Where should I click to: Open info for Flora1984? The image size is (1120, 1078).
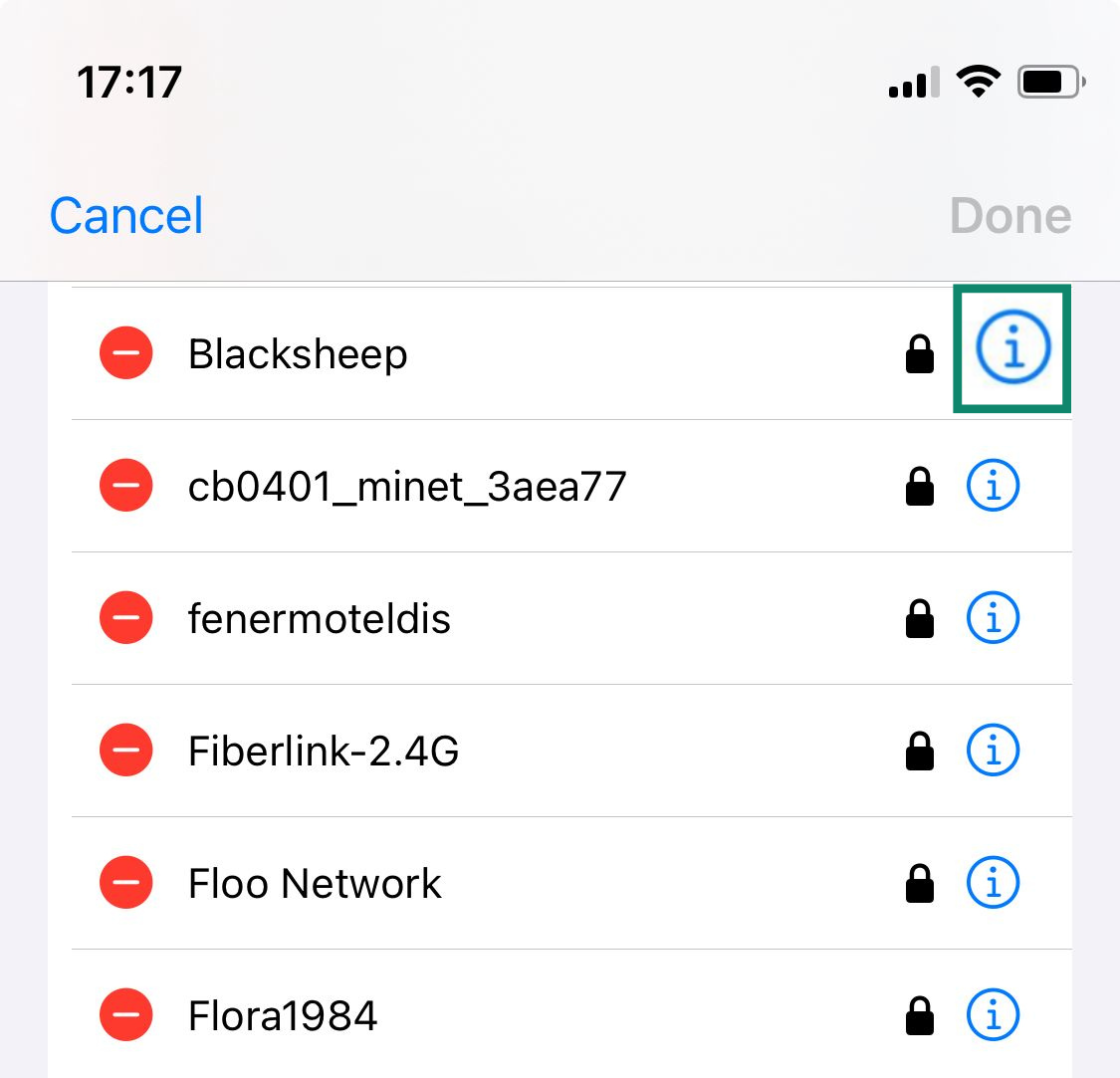994,1015
